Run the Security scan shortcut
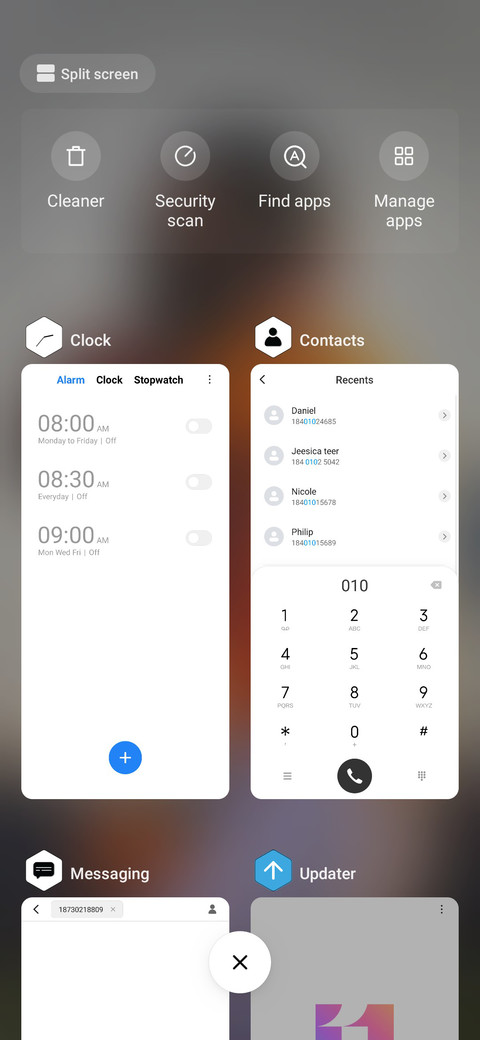 [x=185, y=180]
